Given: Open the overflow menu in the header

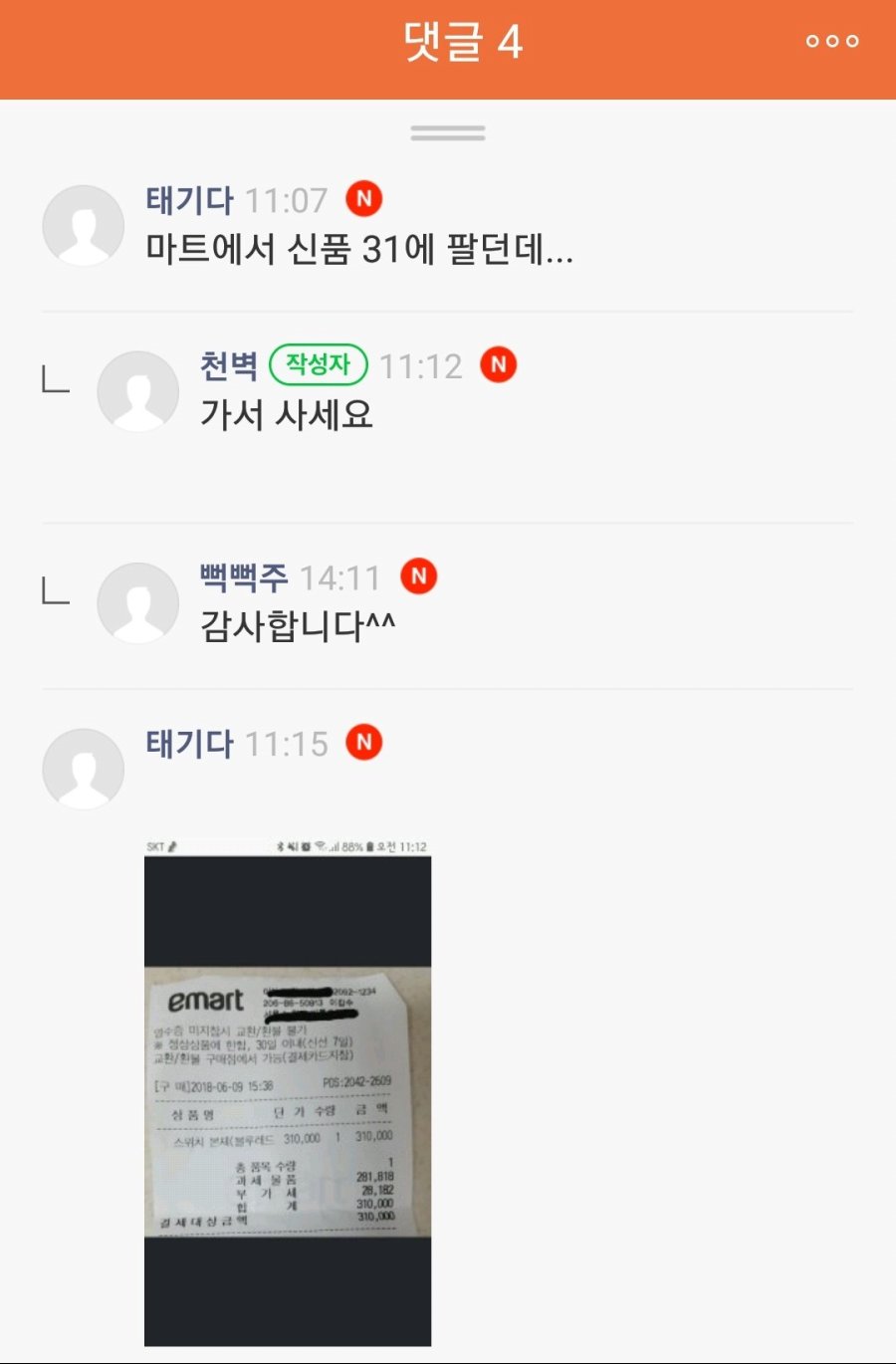Looking at the screenshot, I should (x=831, y=42).
